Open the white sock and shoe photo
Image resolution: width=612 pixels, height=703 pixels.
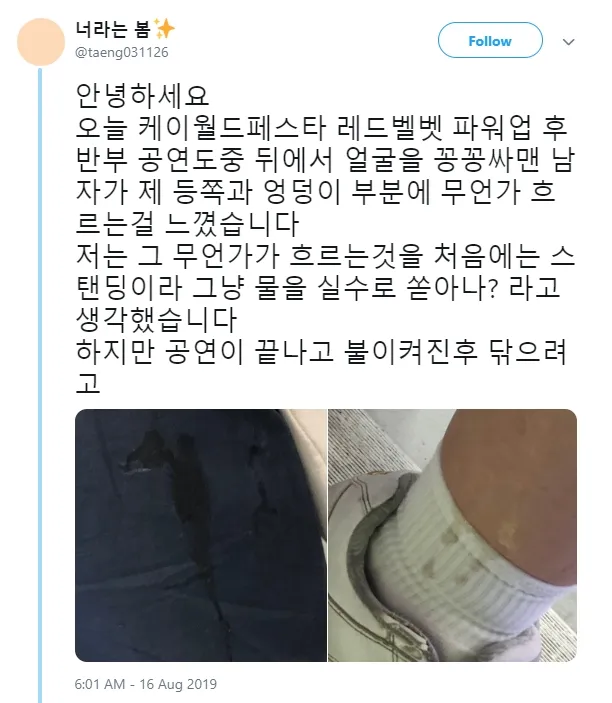coord(453,535)
